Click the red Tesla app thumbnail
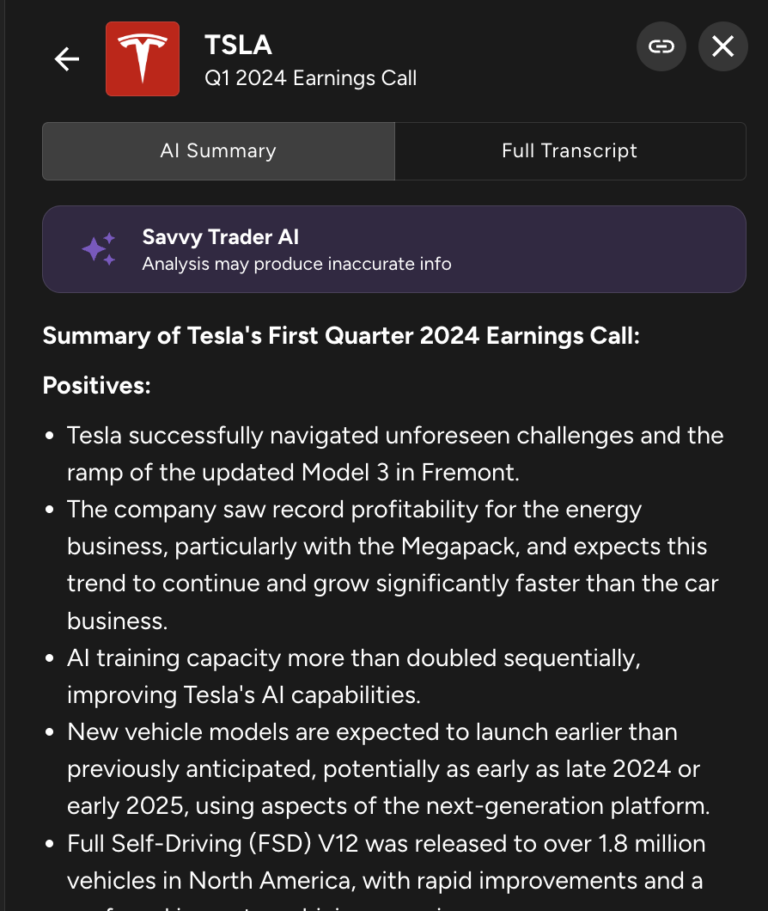The image size is (768, 911). 142,59
